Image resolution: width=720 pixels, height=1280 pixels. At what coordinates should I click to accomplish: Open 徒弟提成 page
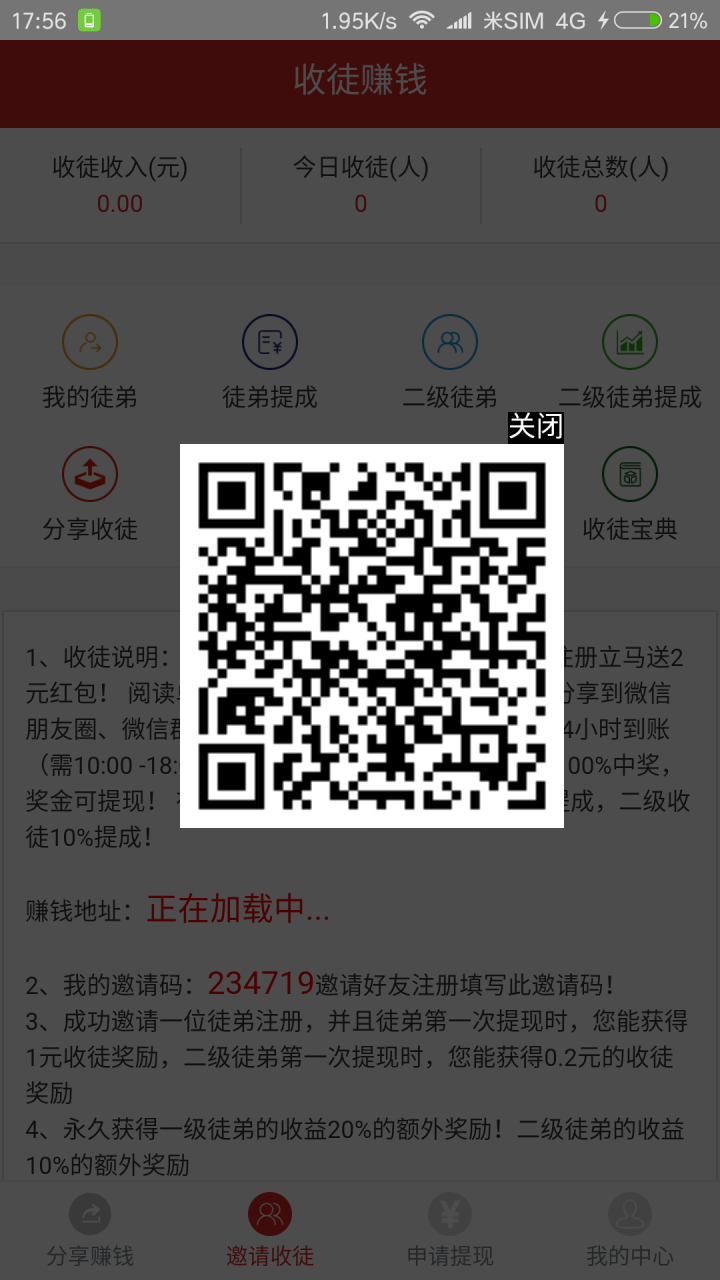click(270, 362)
